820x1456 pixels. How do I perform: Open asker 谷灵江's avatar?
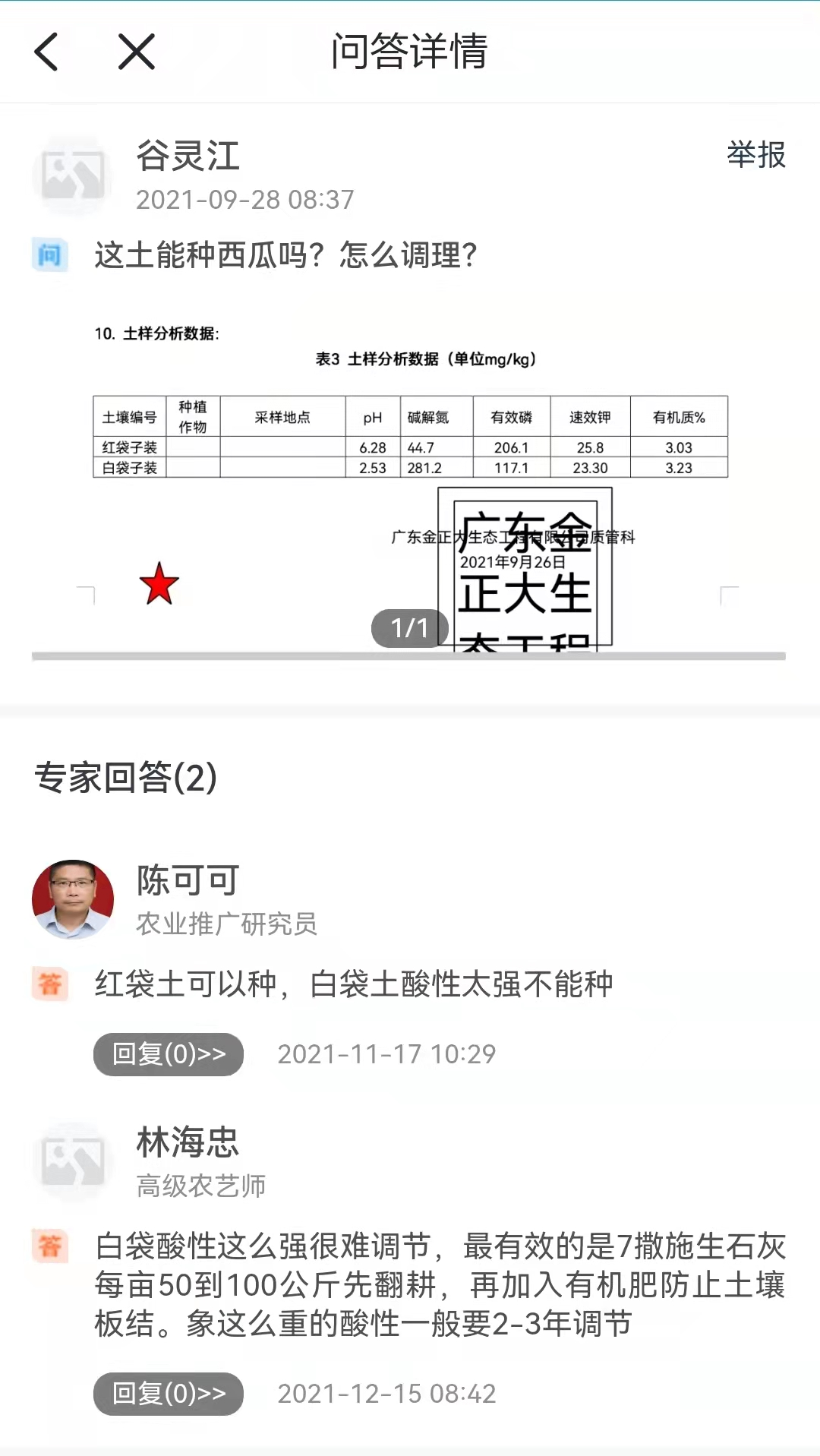[x=73, y=176]
